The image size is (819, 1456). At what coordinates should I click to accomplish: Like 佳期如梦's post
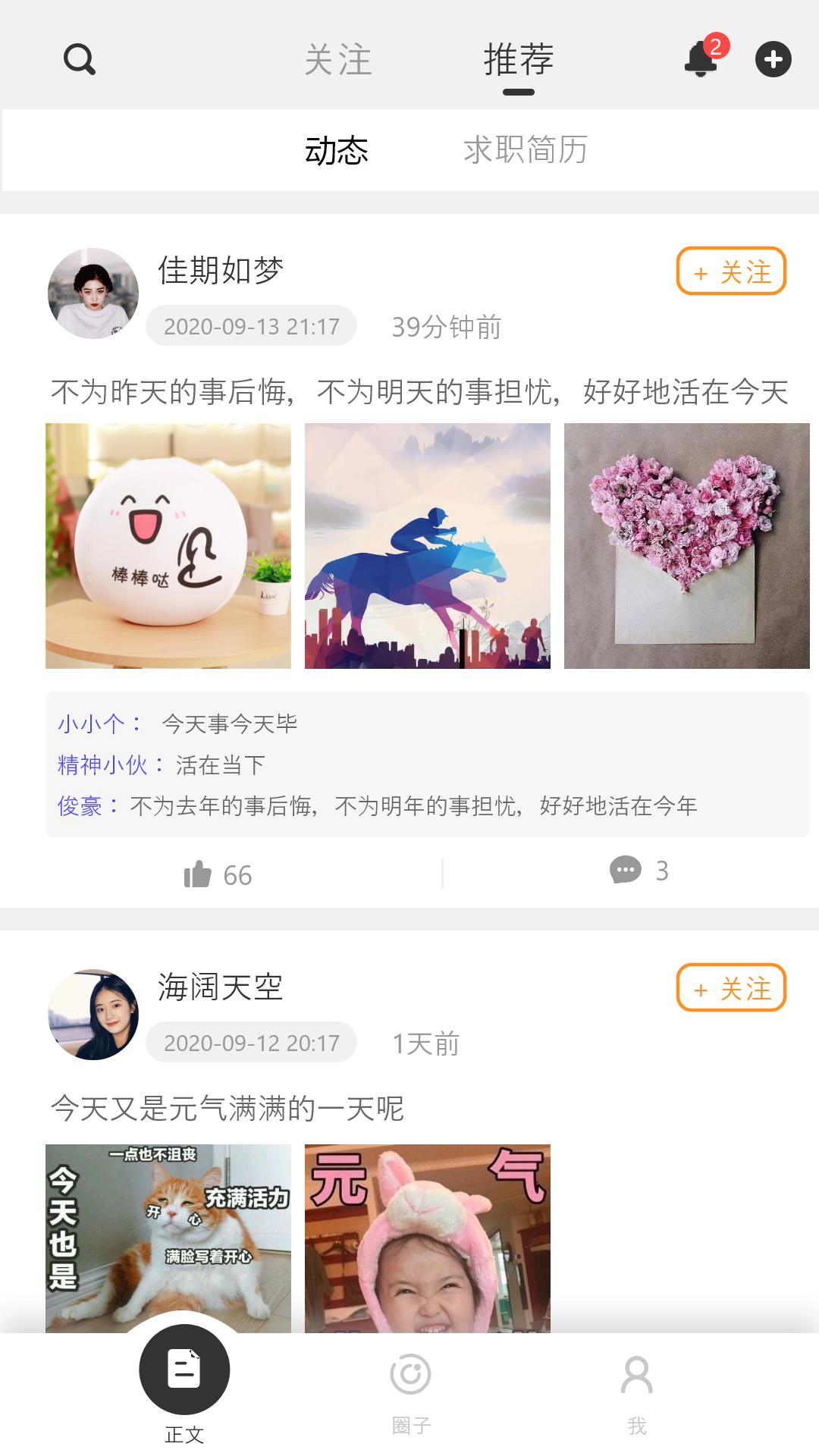[218, 874]
